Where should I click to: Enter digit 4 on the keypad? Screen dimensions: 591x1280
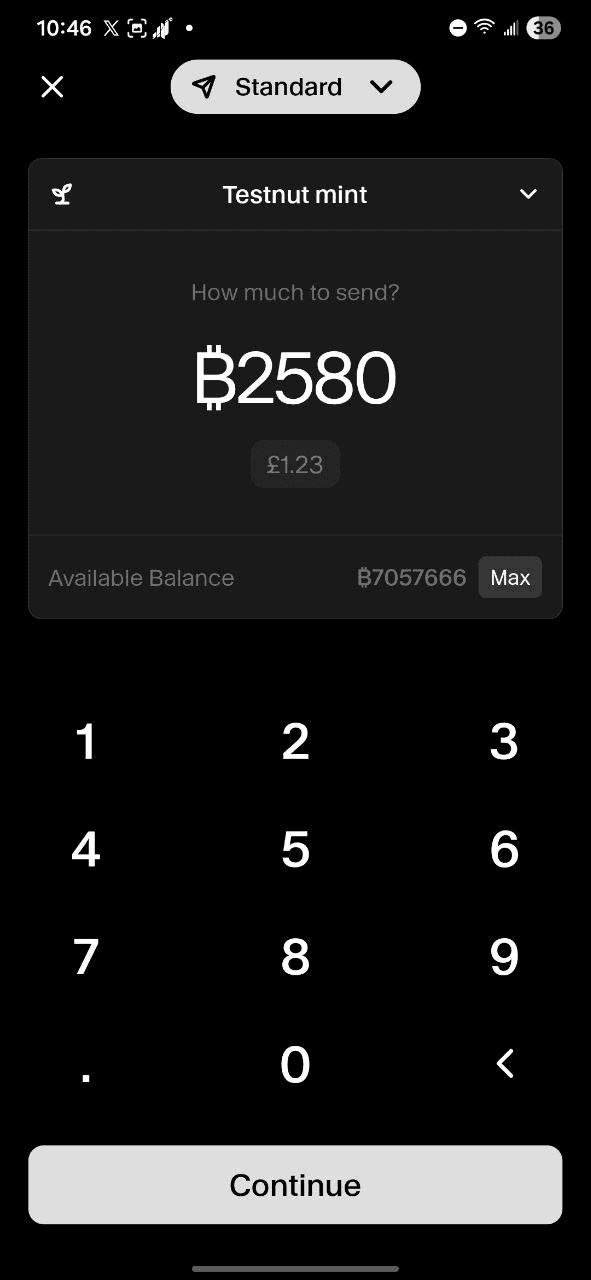[x=86, y=850]
